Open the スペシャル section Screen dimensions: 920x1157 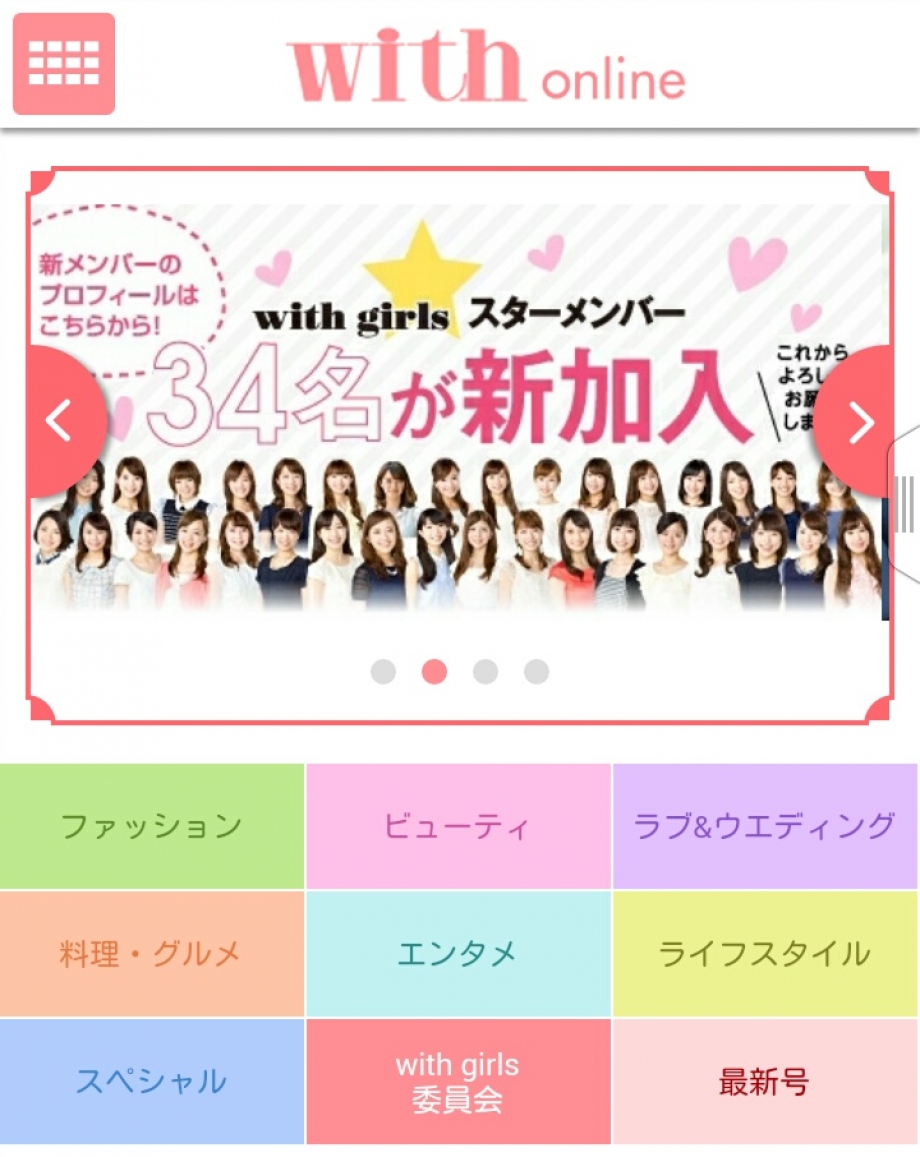pos(151,1081)
